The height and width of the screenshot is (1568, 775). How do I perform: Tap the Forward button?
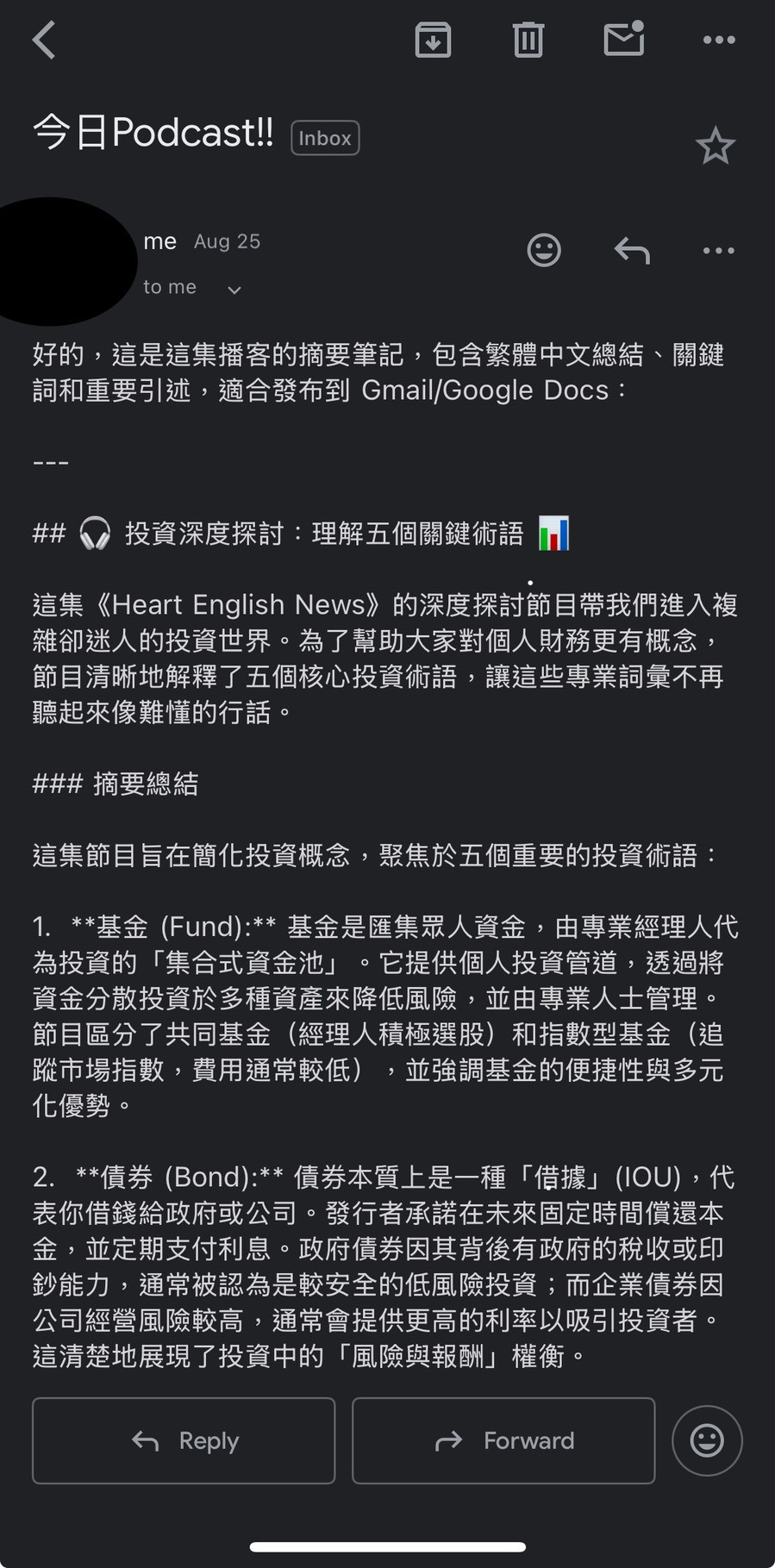point(503,1440)
